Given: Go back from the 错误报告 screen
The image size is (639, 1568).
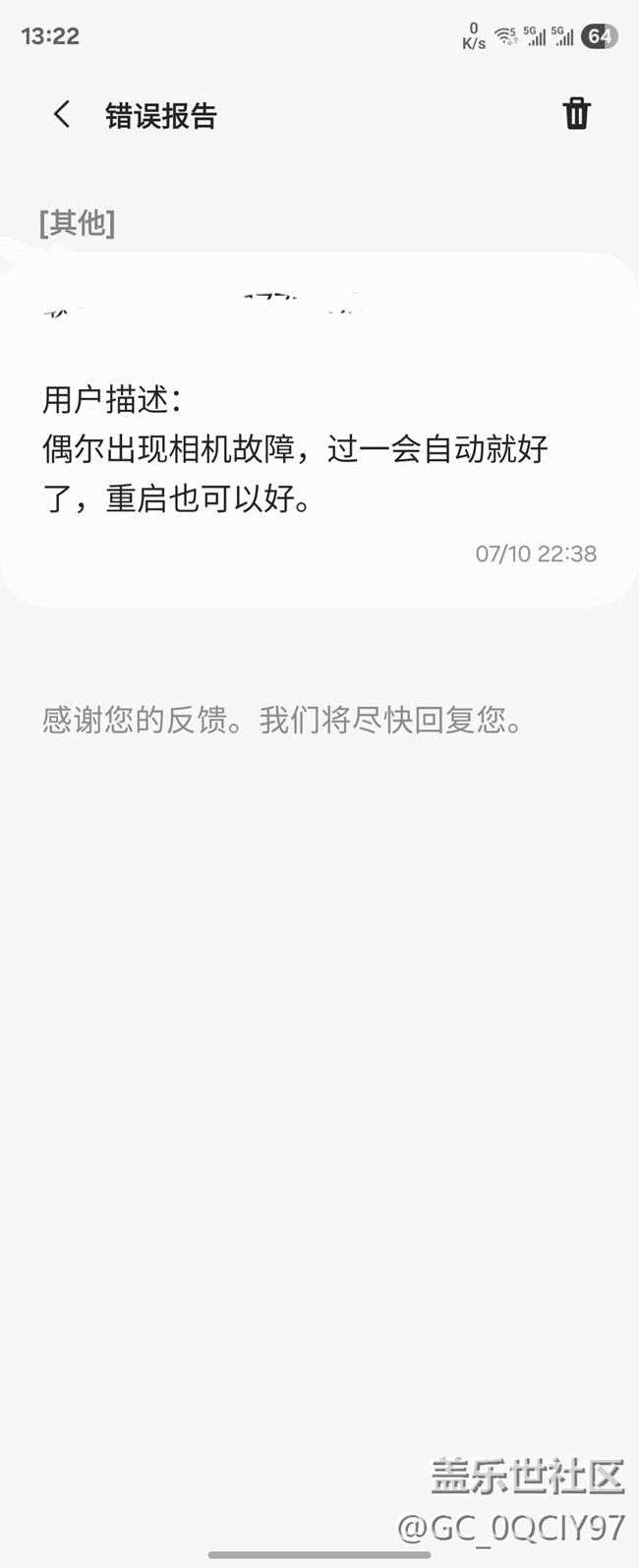Looking at the screenshot, I should point(62,115).
